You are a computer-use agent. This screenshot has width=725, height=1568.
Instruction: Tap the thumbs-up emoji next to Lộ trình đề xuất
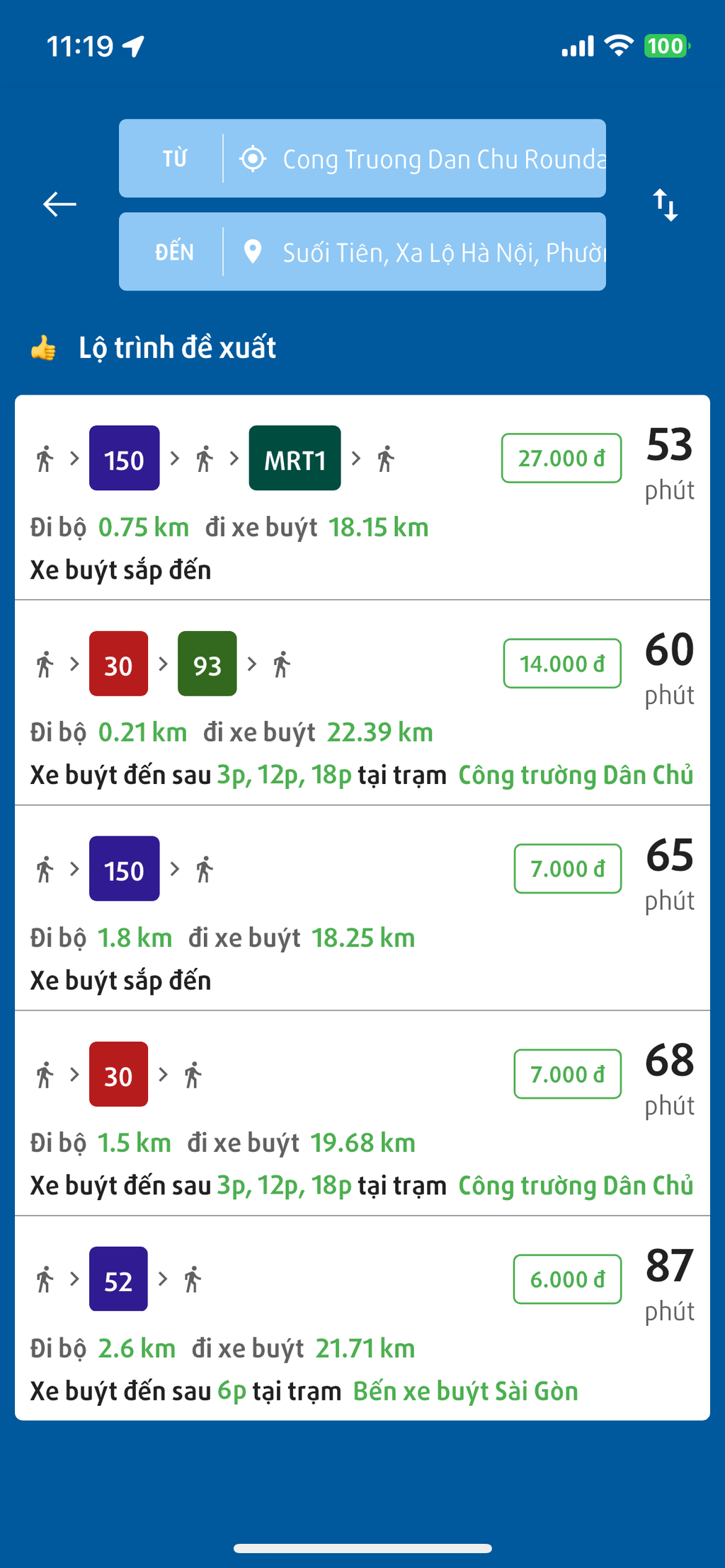tap(44, 348)
